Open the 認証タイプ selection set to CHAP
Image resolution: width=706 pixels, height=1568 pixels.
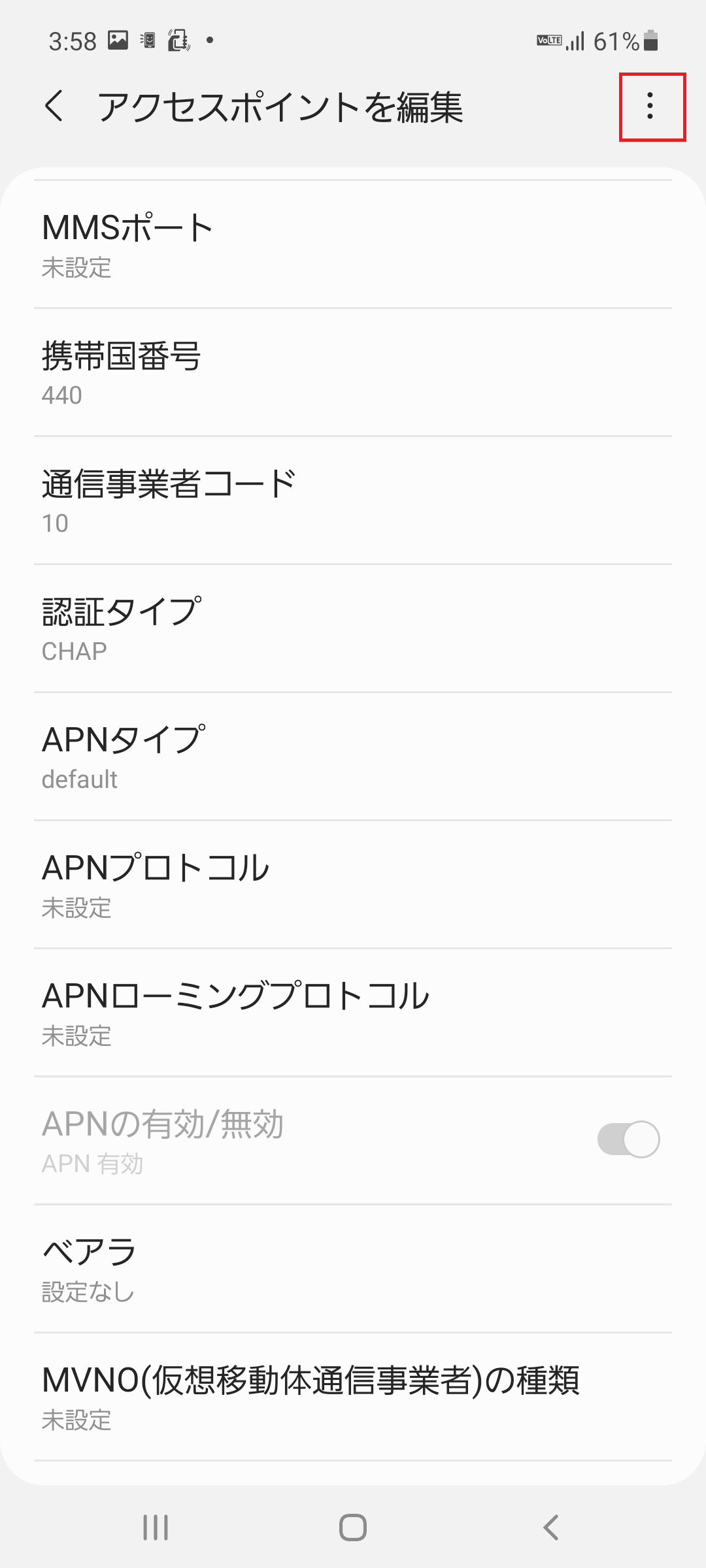coord(353,627)
